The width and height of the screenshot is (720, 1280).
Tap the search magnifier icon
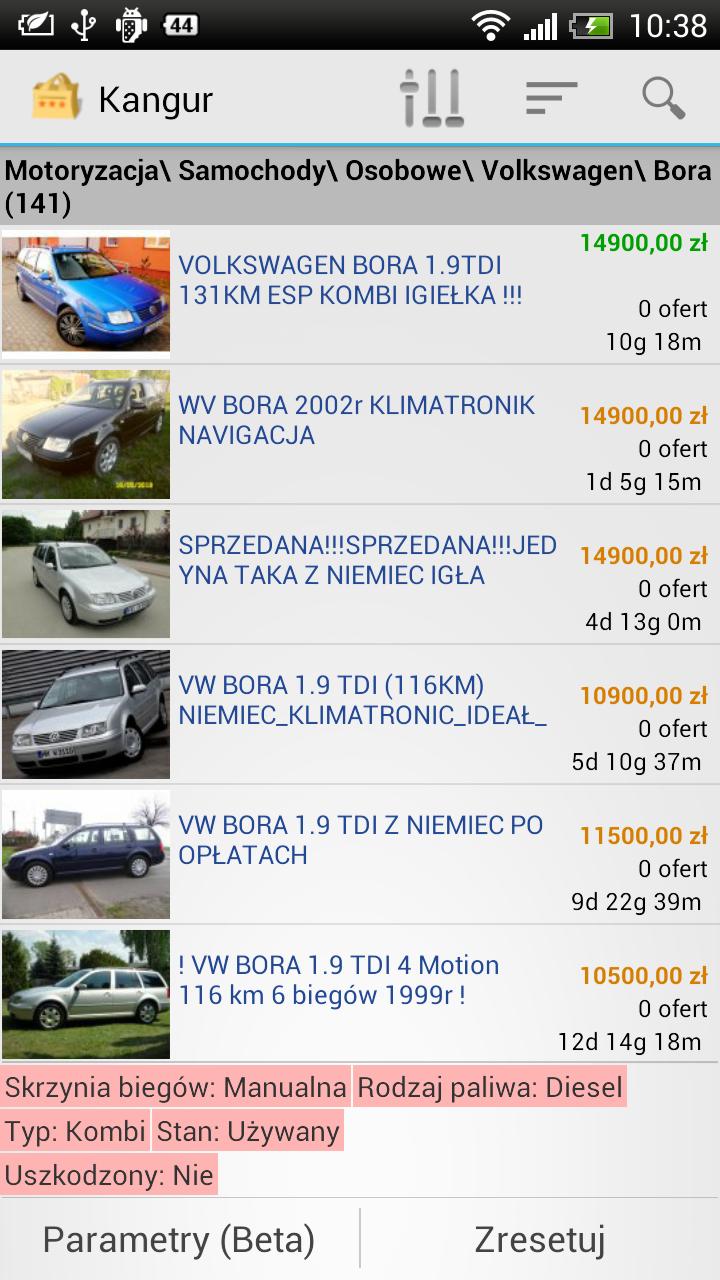tap(663, 99)
